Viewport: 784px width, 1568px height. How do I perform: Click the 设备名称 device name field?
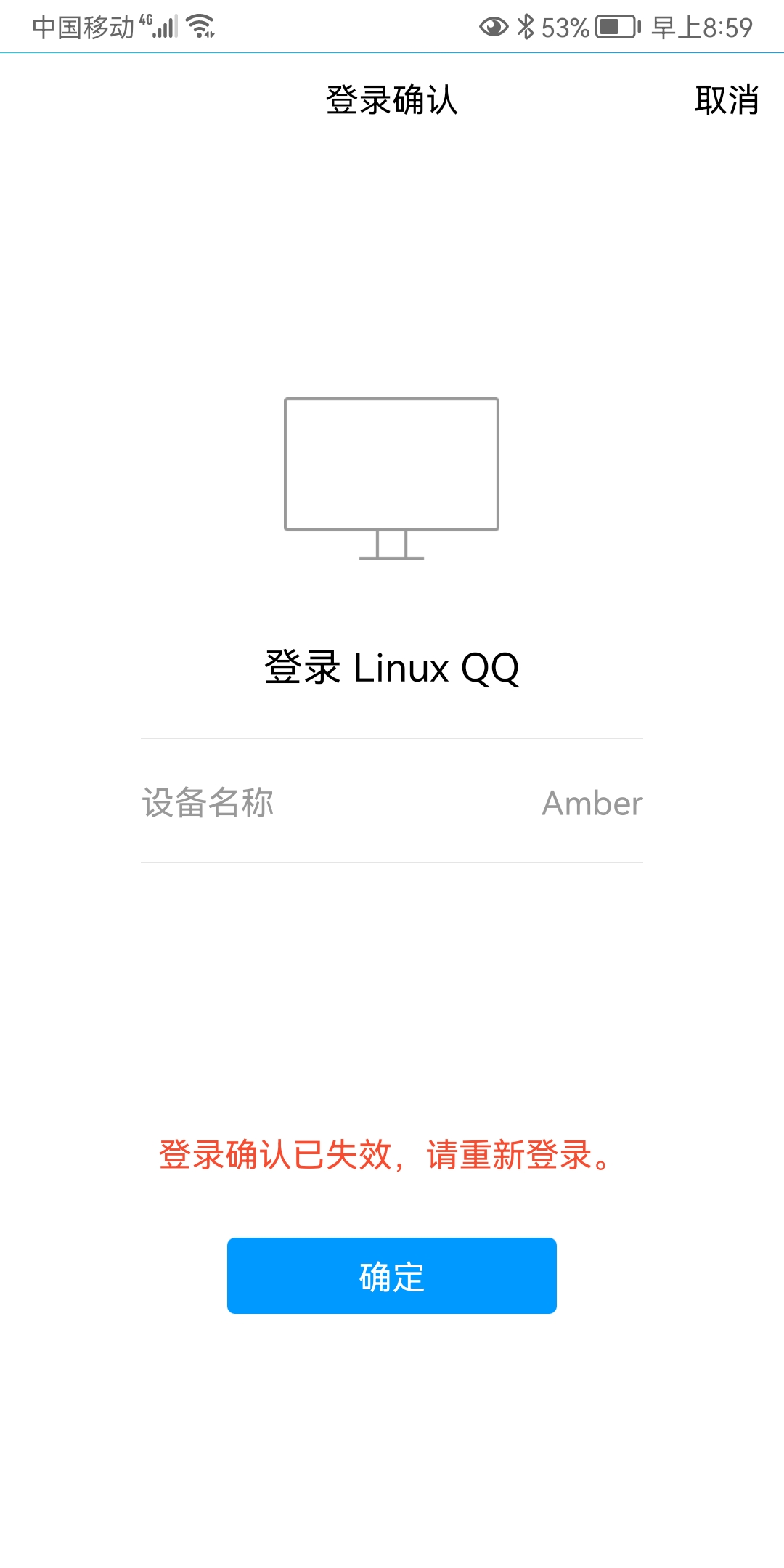click(208, 802)
